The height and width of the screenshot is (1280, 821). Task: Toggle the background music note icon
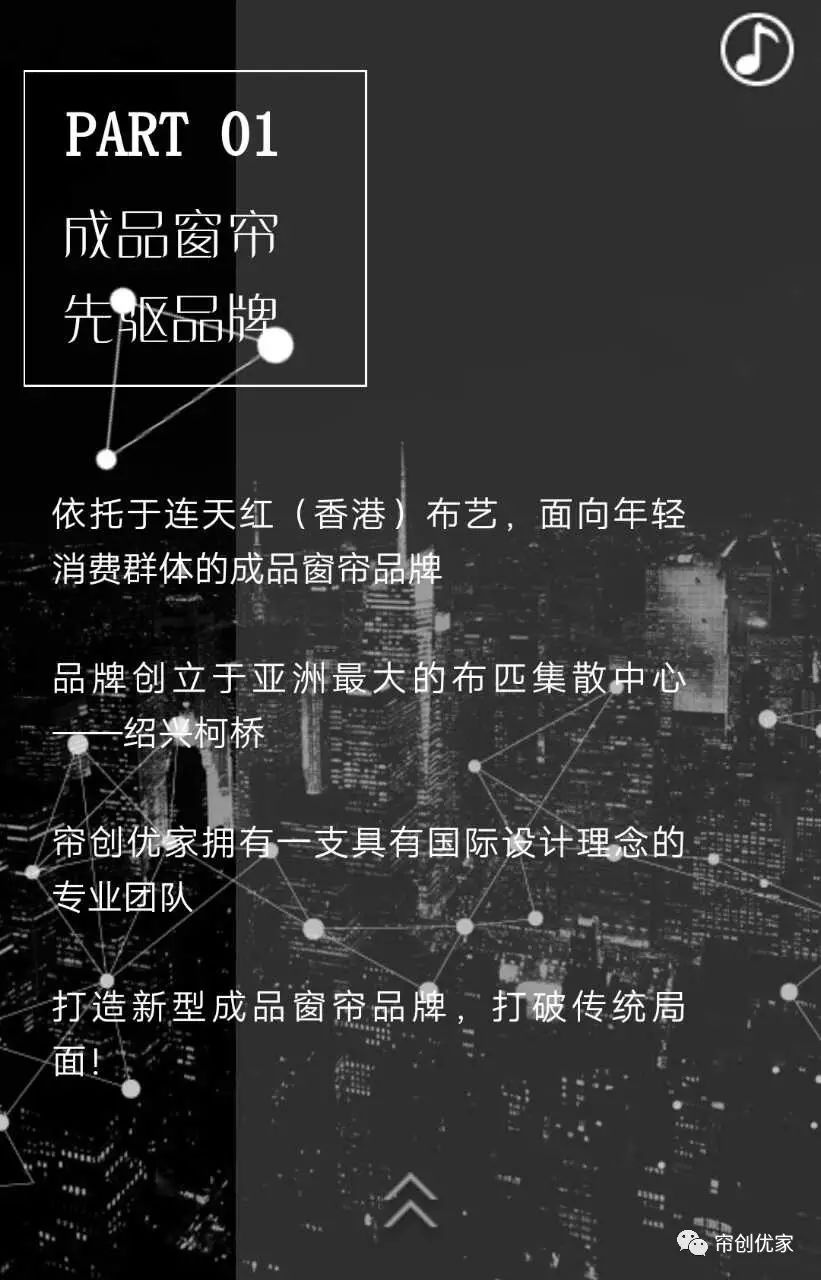pyautogui.click(x=757, y=48)
